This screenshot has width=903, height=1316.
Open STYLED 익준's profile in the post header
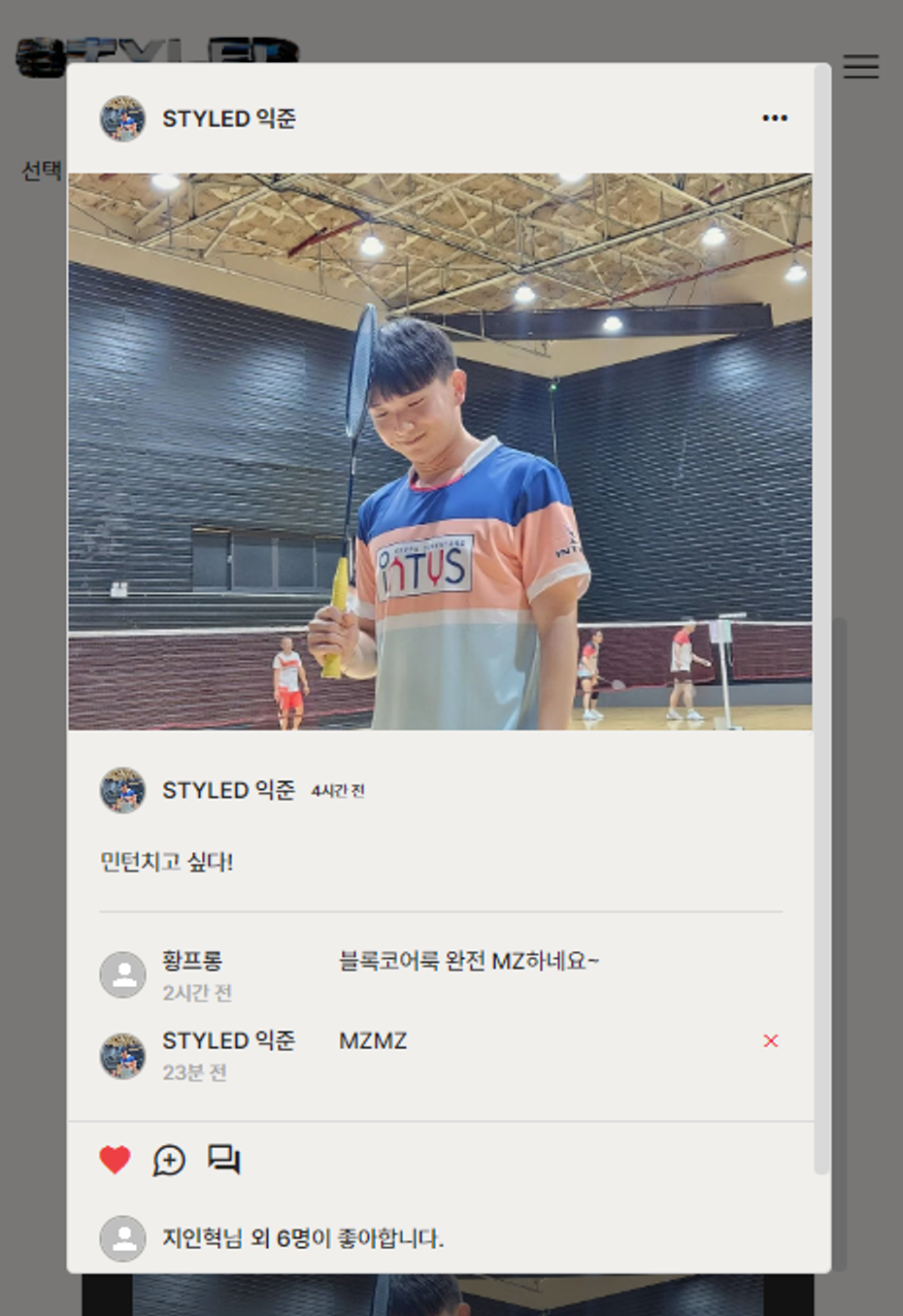pyautogui.click(x=228, y=118)
